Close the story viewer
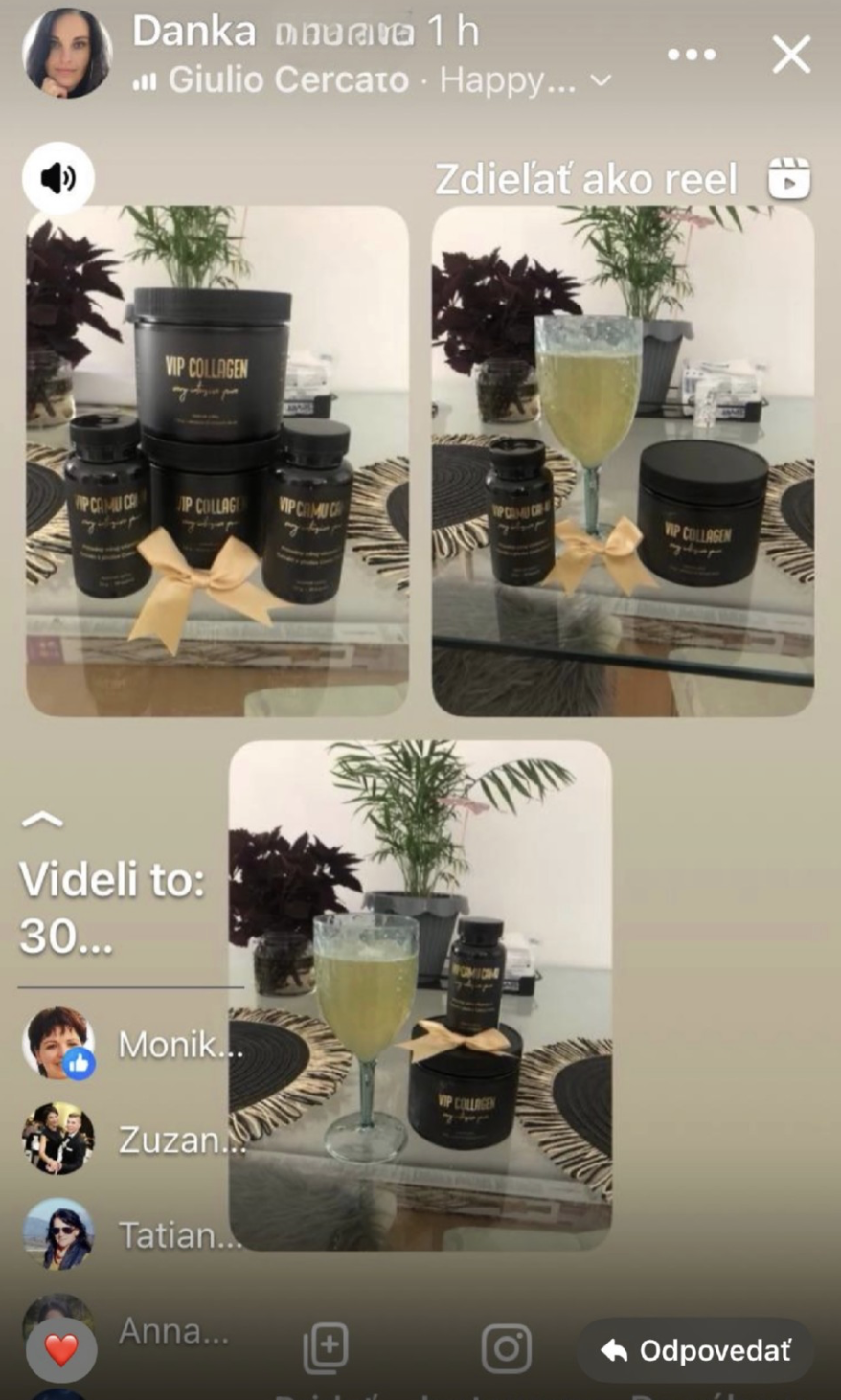The height and width of the screenshot is (1400, 841). 791,56
